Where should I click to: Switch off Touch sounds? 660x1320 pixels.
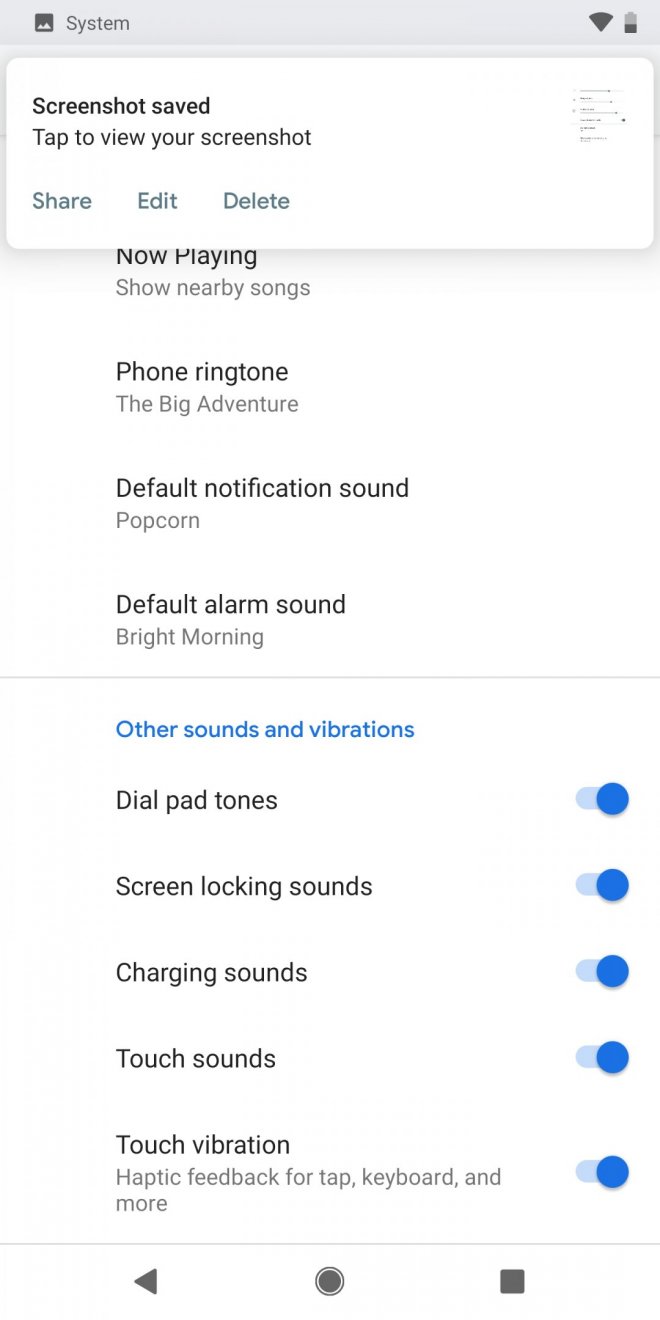pos(602,1057)
